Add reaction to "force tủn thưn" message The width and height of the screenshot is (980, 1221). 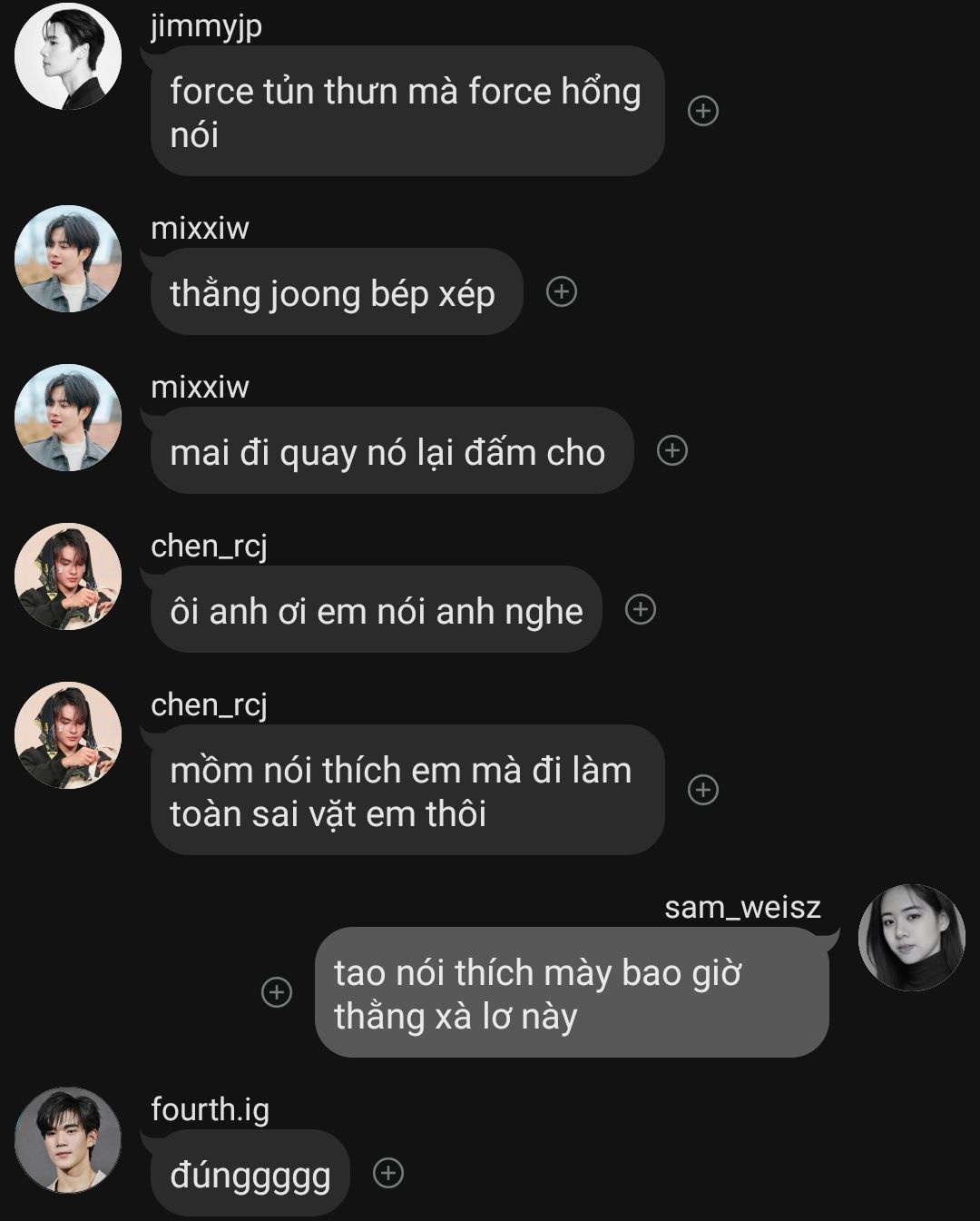(x=703, y=111)
